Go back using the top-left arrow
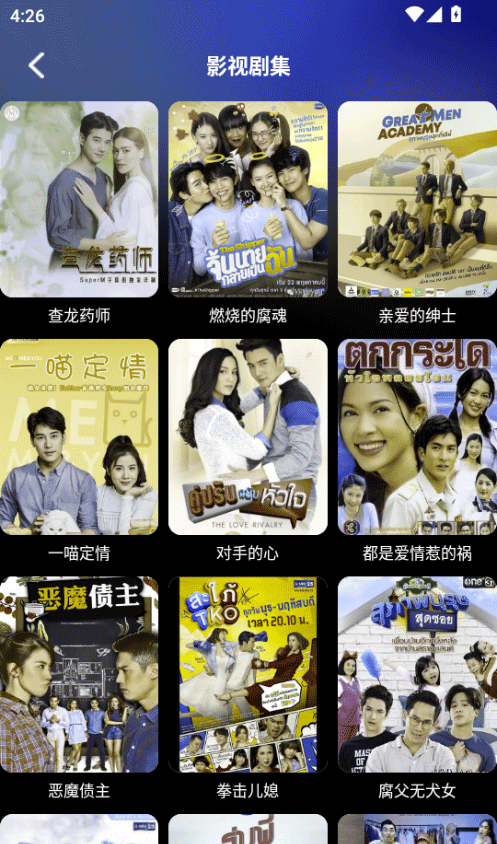The image size is (497, 844). click(36, 66)
